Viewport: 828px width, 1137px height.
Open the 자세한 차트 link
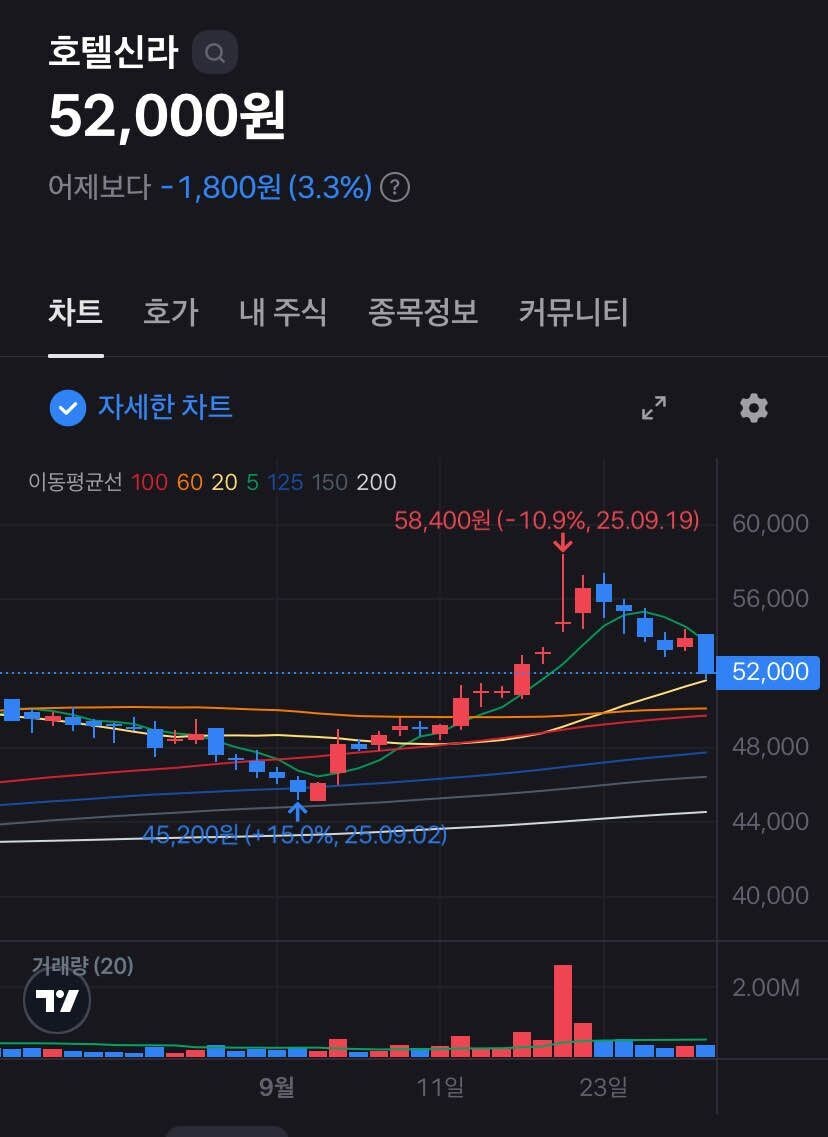click(x=165, y=407)
